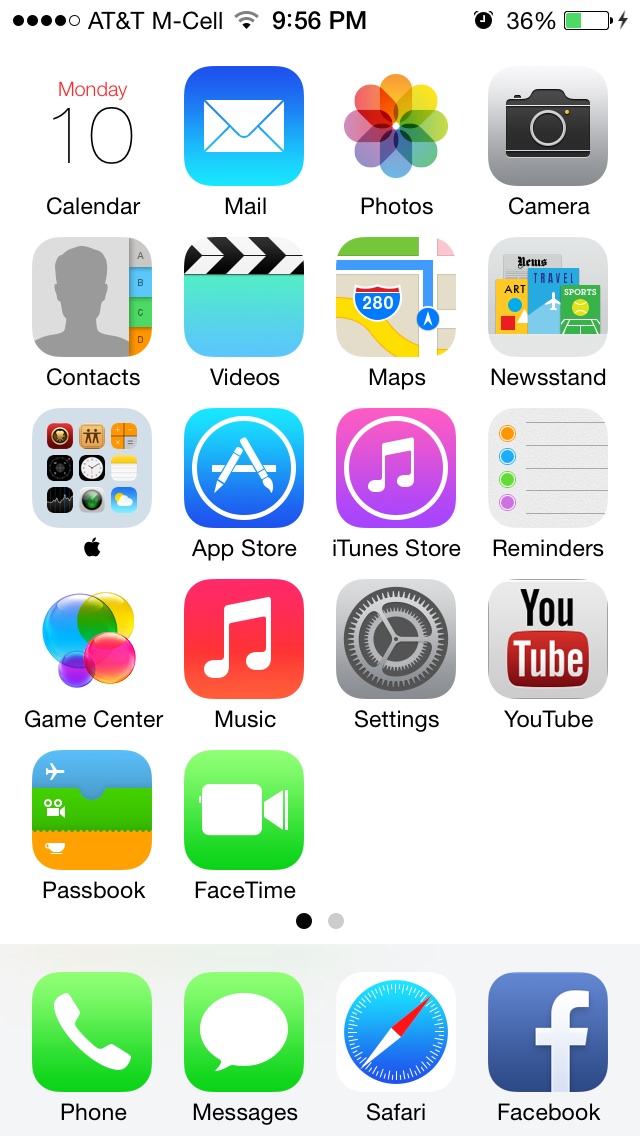Launch the Mail app
640x1136 pixels.
[x=244, y=127]
